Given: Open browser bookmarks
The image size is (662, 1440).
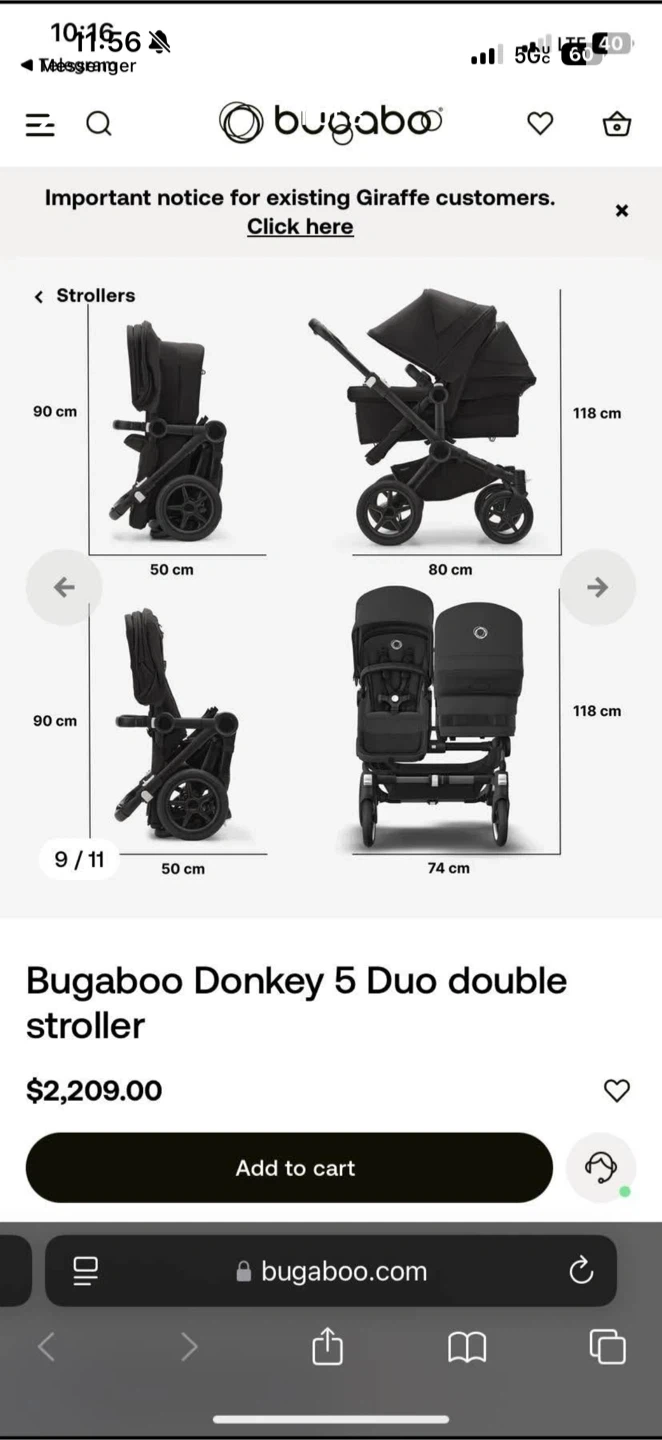Looking at the screenshot, I should click(x=467, y=1347).
